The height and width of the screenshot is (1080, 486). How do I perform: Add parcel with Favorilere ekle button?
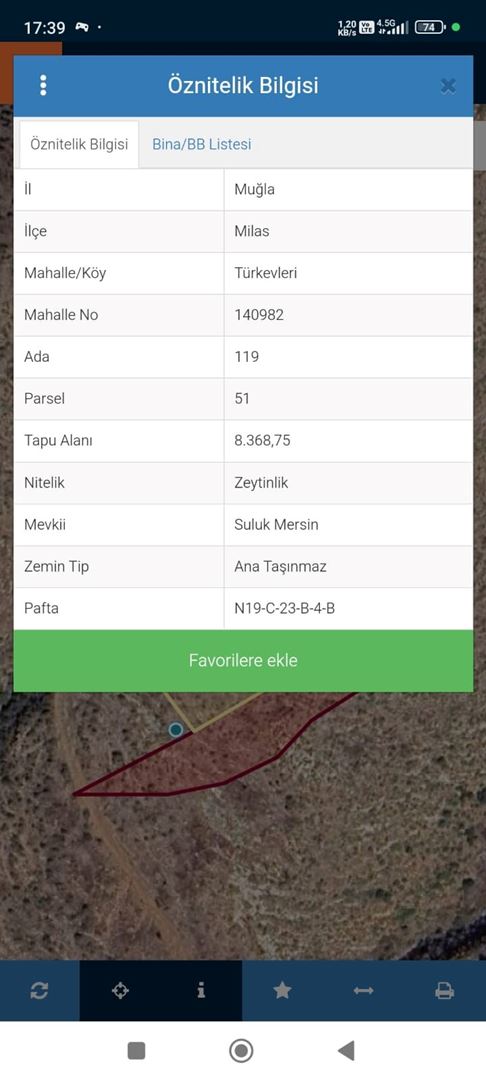coord(243,661)
